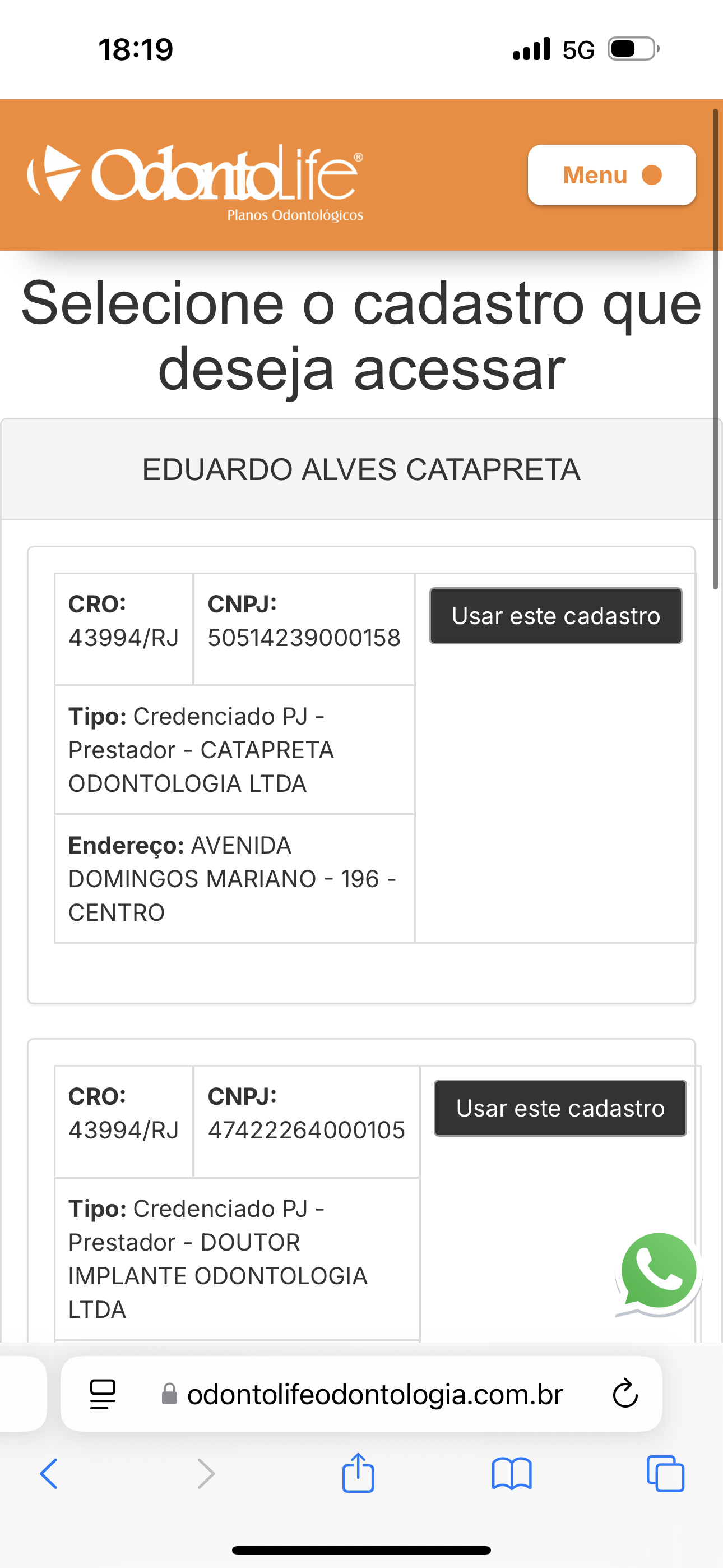Open the WhatsApp chat bubble
723x1568 pixels.
(659, 1273)
